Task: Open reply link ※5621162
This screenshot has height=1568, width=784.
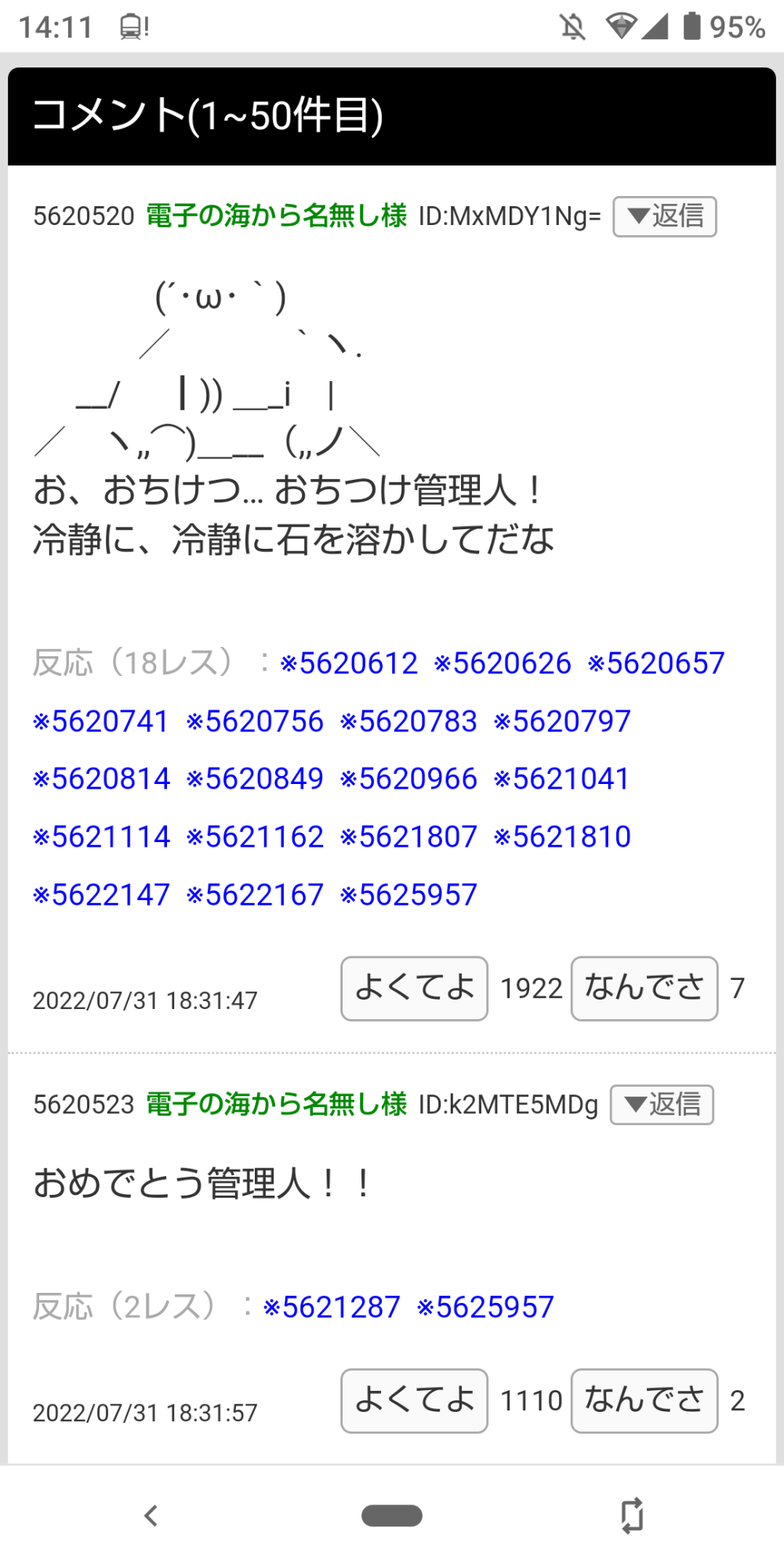Action: [255, 837]
